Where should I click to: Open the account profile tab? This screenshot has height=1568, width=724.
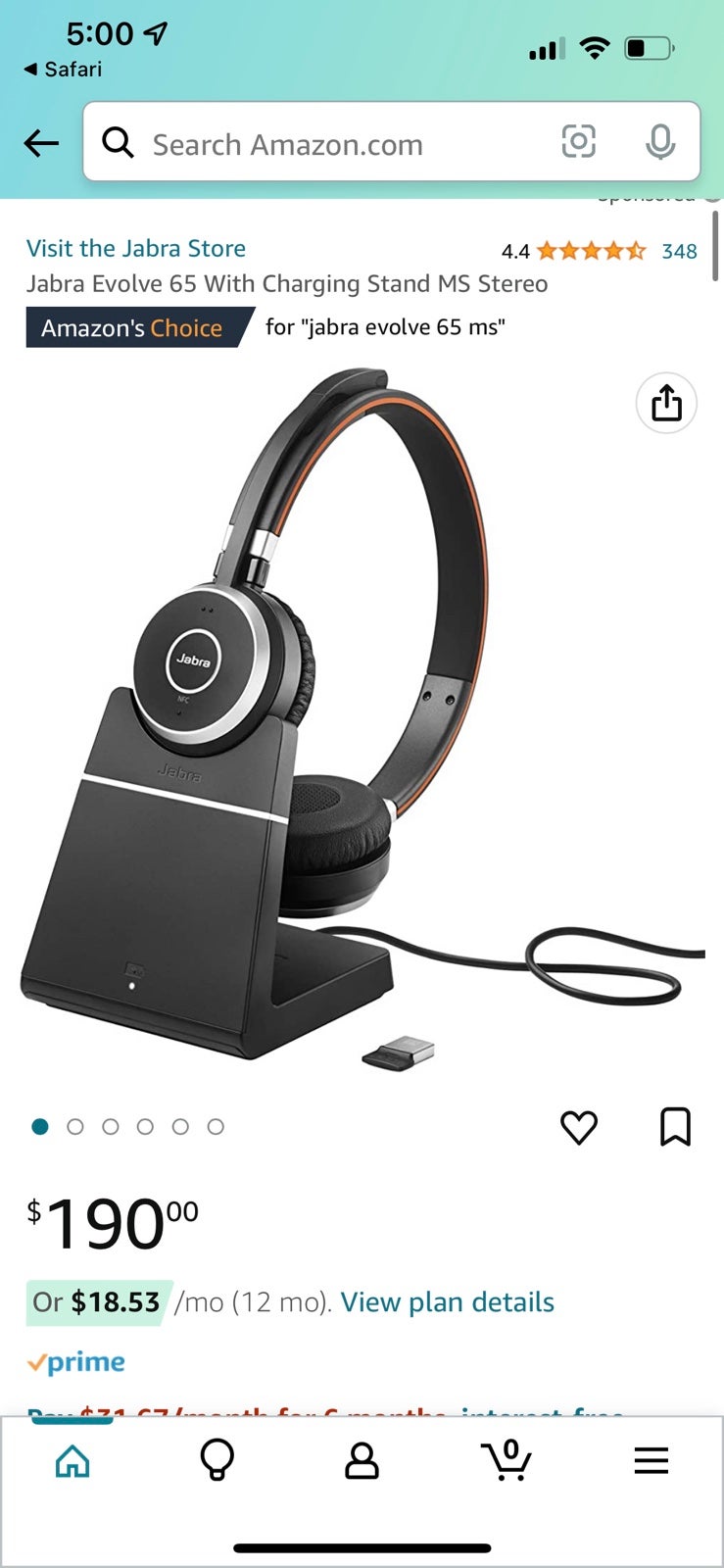click(x=362, y=1461)
